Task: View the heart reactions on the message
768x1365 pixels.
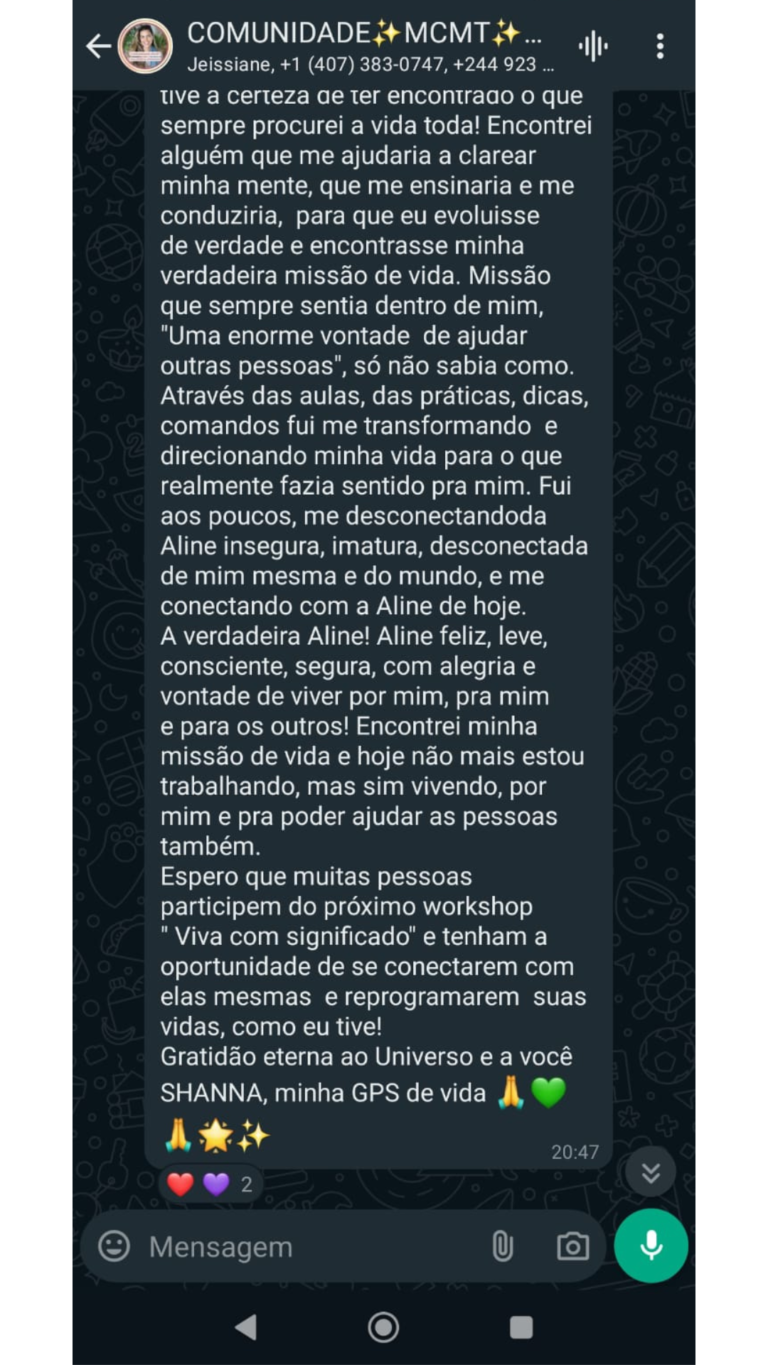Action: [x=211, y=1185]
